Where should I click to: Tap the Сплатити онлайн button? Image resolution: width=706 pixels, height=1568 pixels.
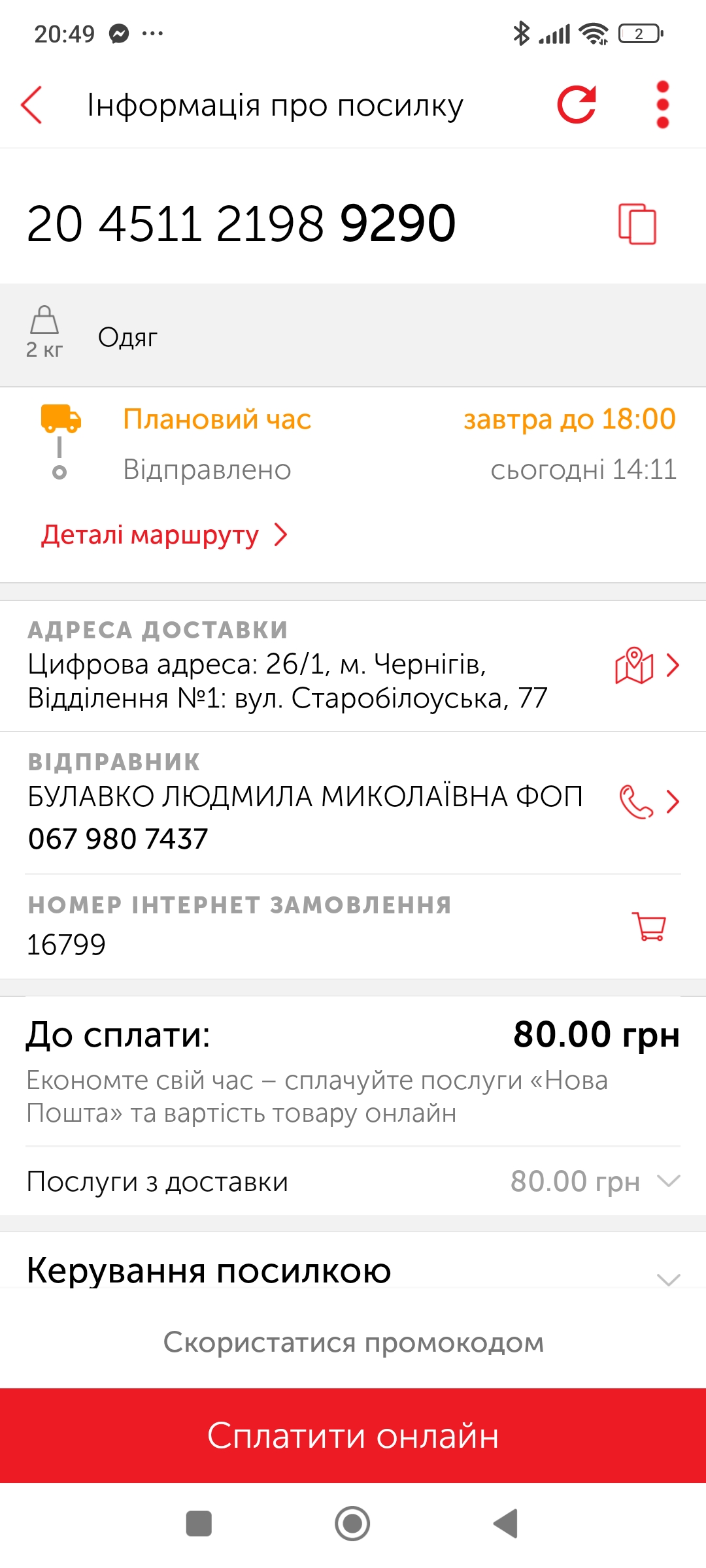(353, 1435)
